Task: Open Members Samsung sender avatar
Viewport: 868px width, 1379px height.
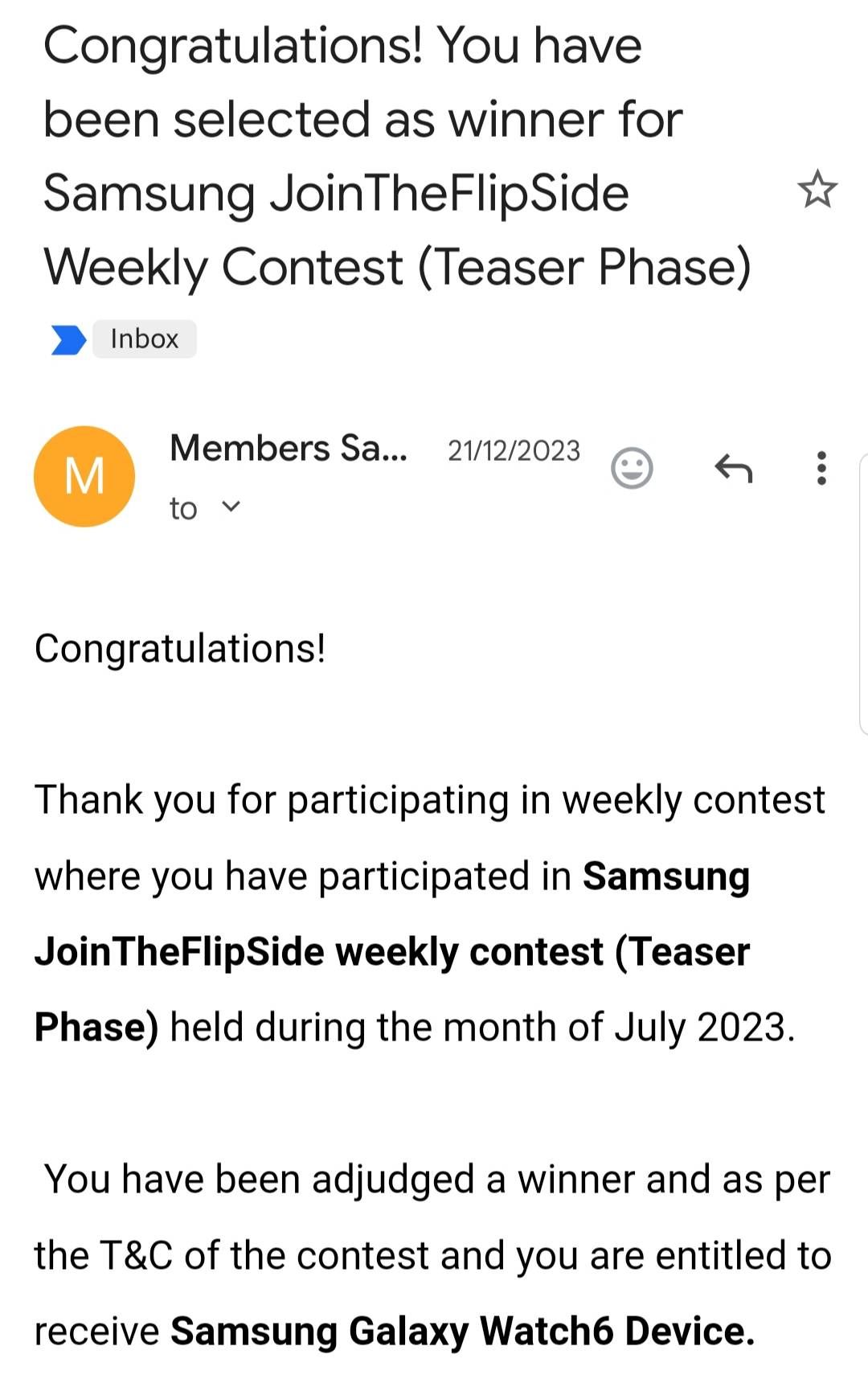Action: [84, 476]
